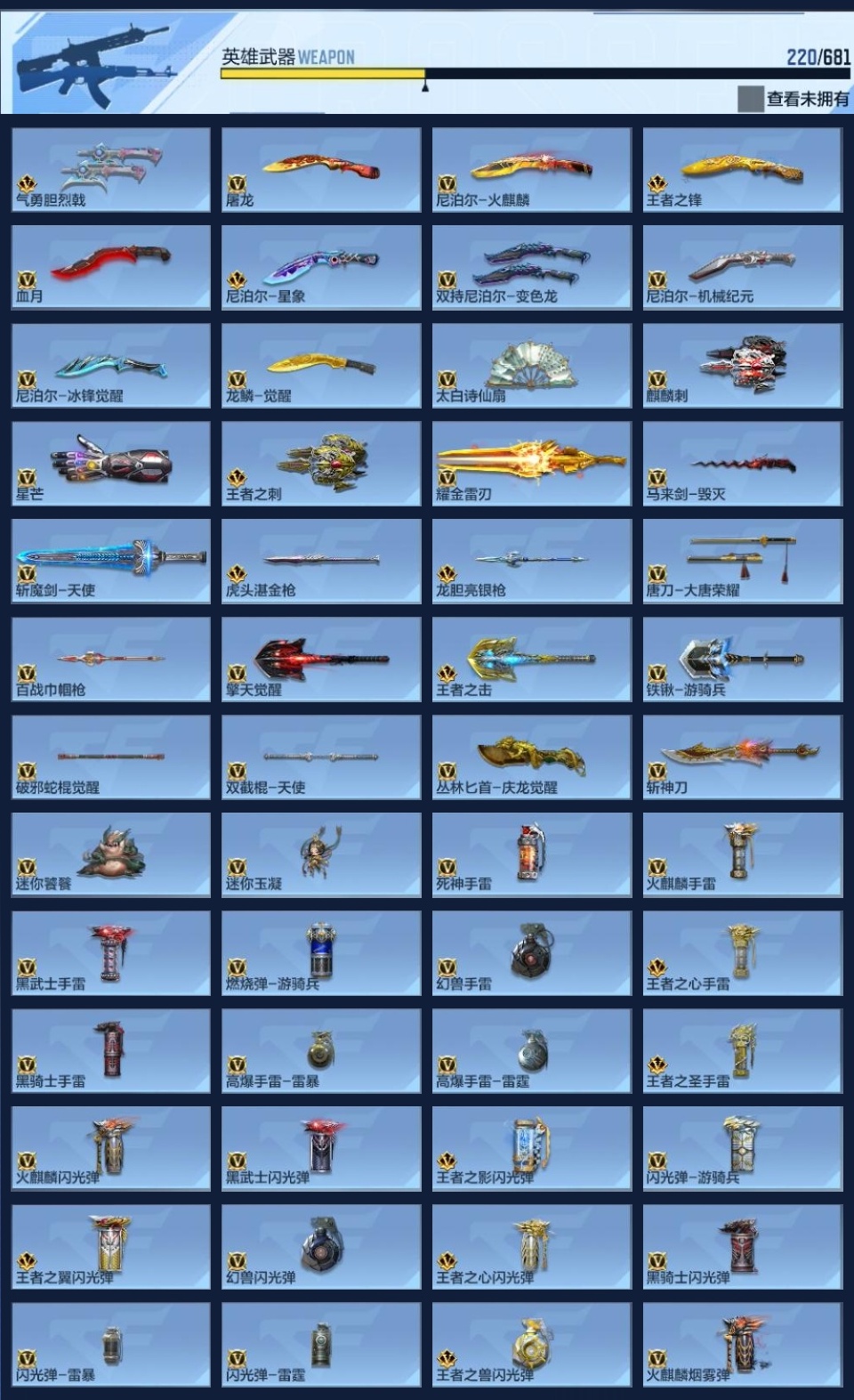
Task: Tap the 燃烧弹-游骑兵 tile
Action: (x=321, y=952)
